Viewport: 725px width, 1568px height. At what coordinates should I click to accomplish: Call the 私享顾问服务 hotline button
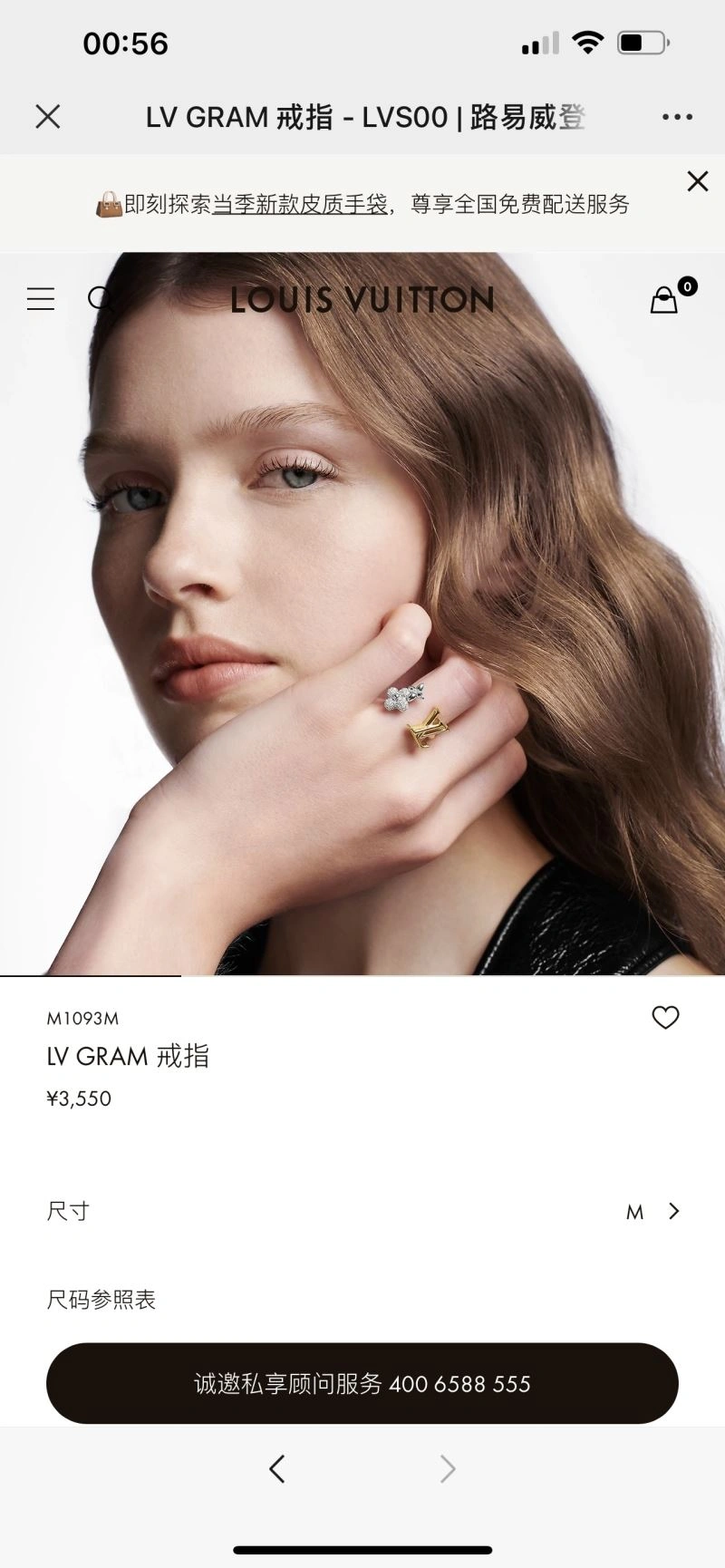[x=362, y=1383]
